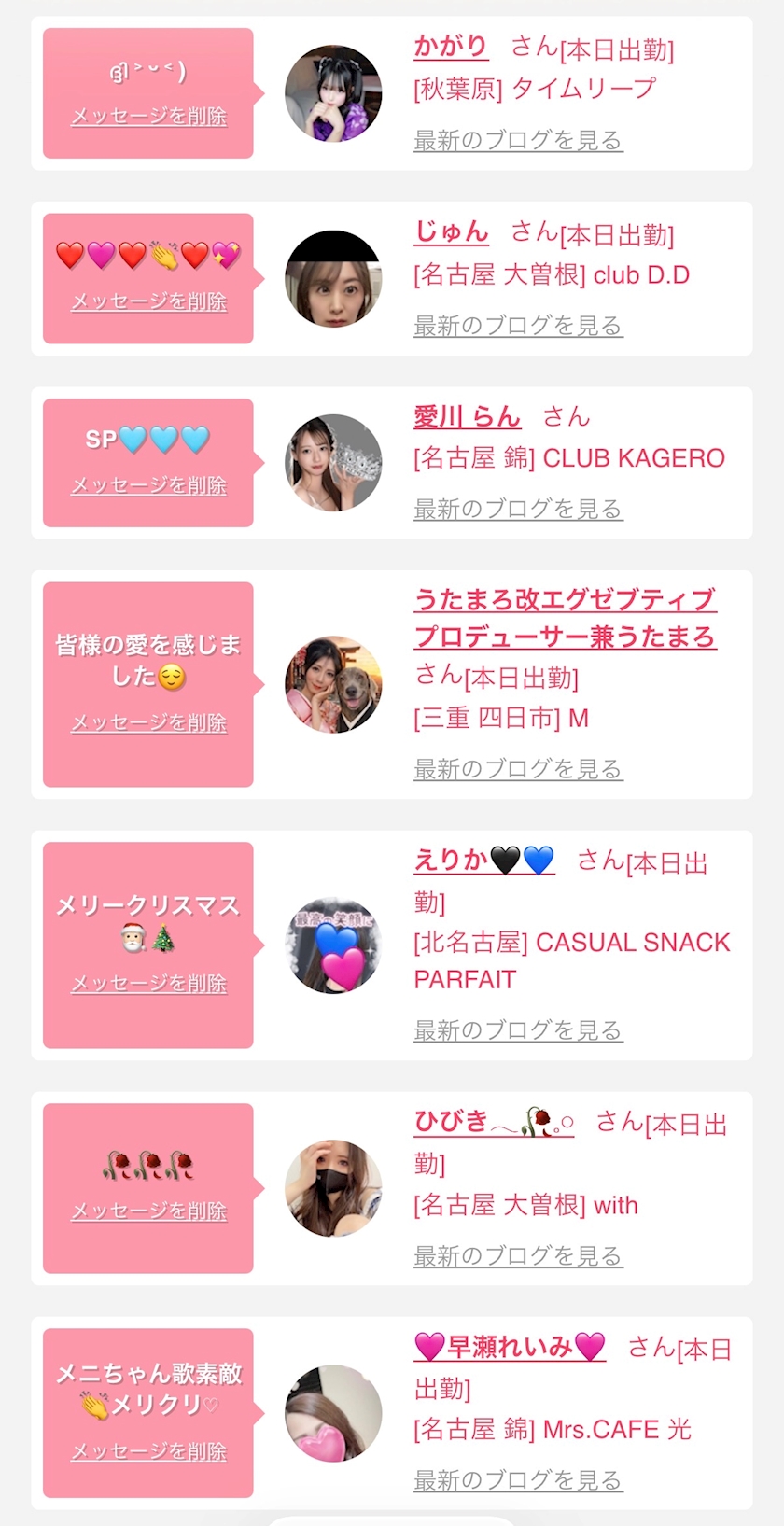This screenshot has height=1526, width=784.
Task: Delete the メリークリスマス message
Action: (x=149, y=983)
